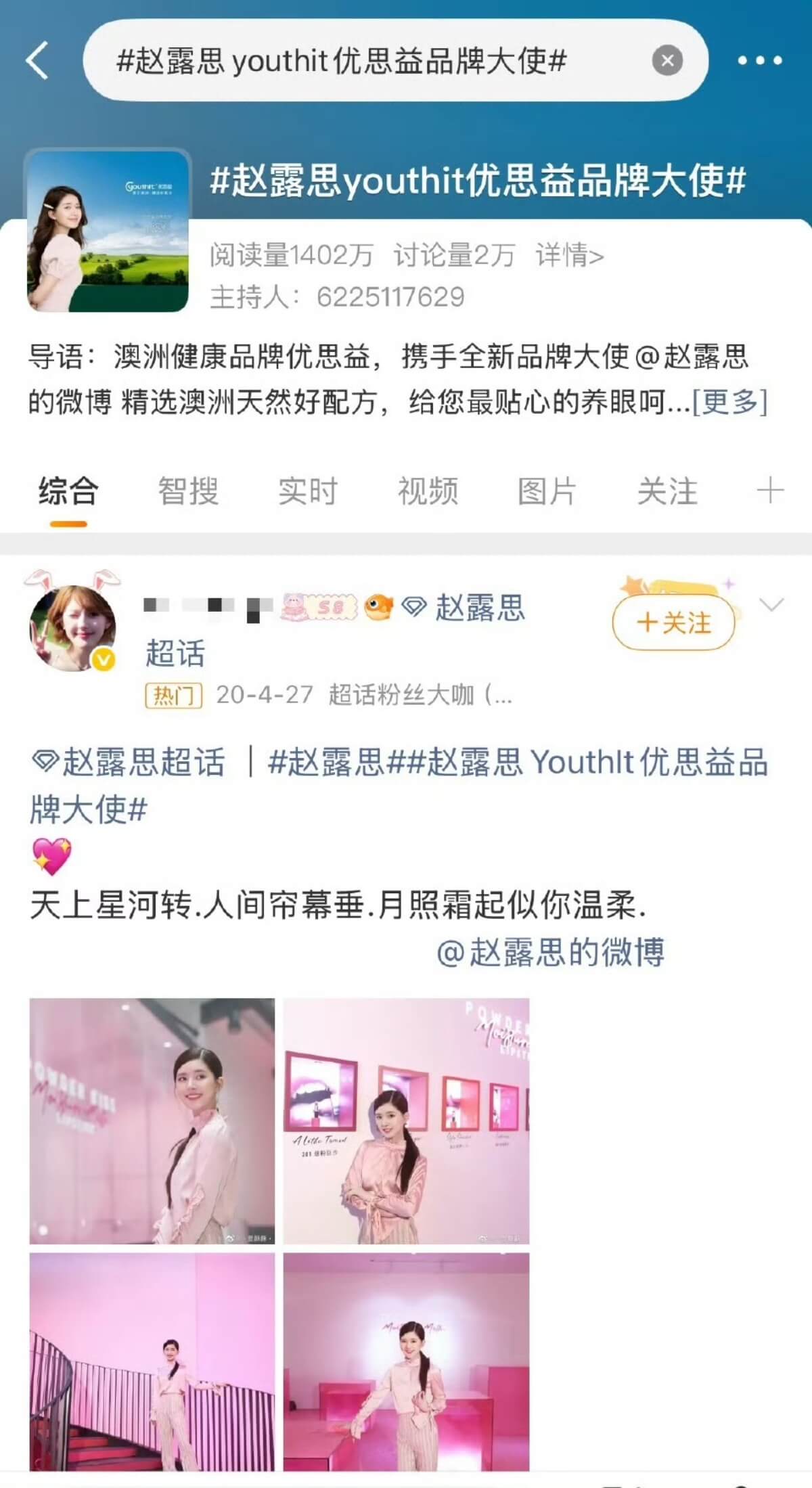Expand the intro with [更多]
This screenshot has height=1488, width=812.
pyautogui.click(x=729, y=402)
